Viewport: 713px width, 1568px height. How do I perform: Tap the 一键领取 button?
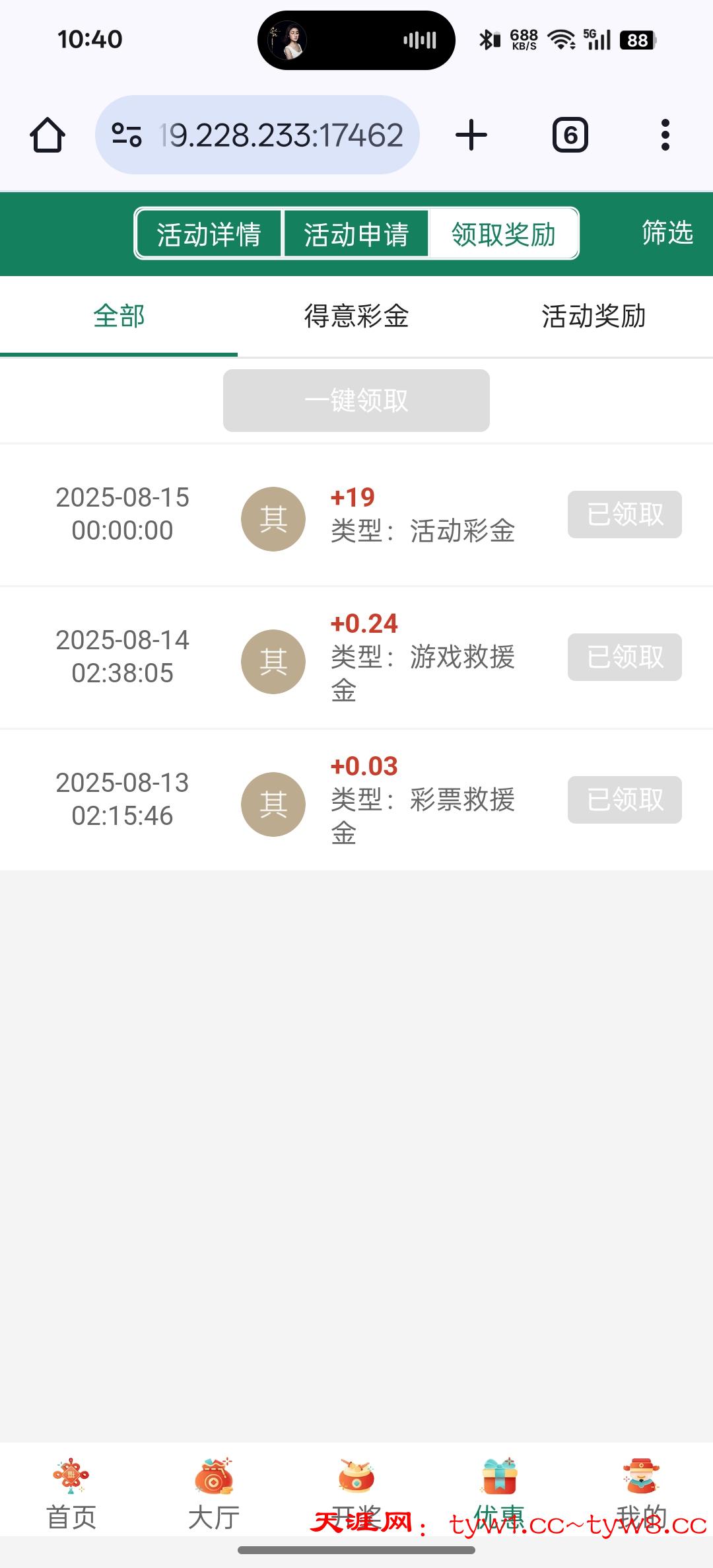[356, 400]
